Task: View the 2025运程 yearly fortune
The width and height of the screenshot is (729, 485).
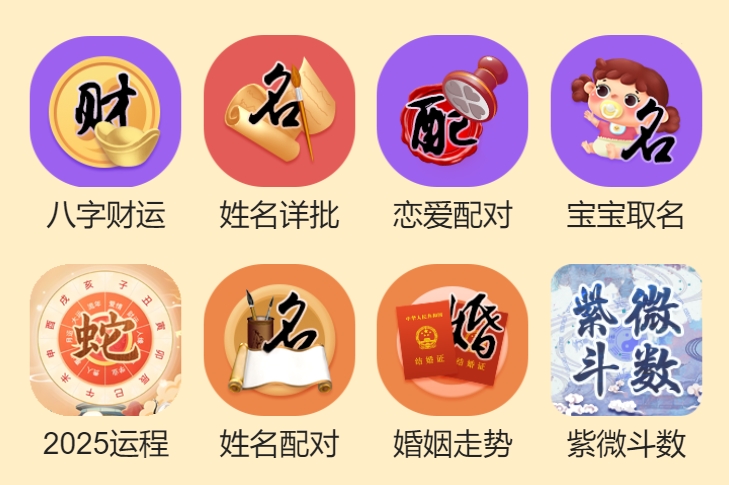Action: click(x=105, y=340)
